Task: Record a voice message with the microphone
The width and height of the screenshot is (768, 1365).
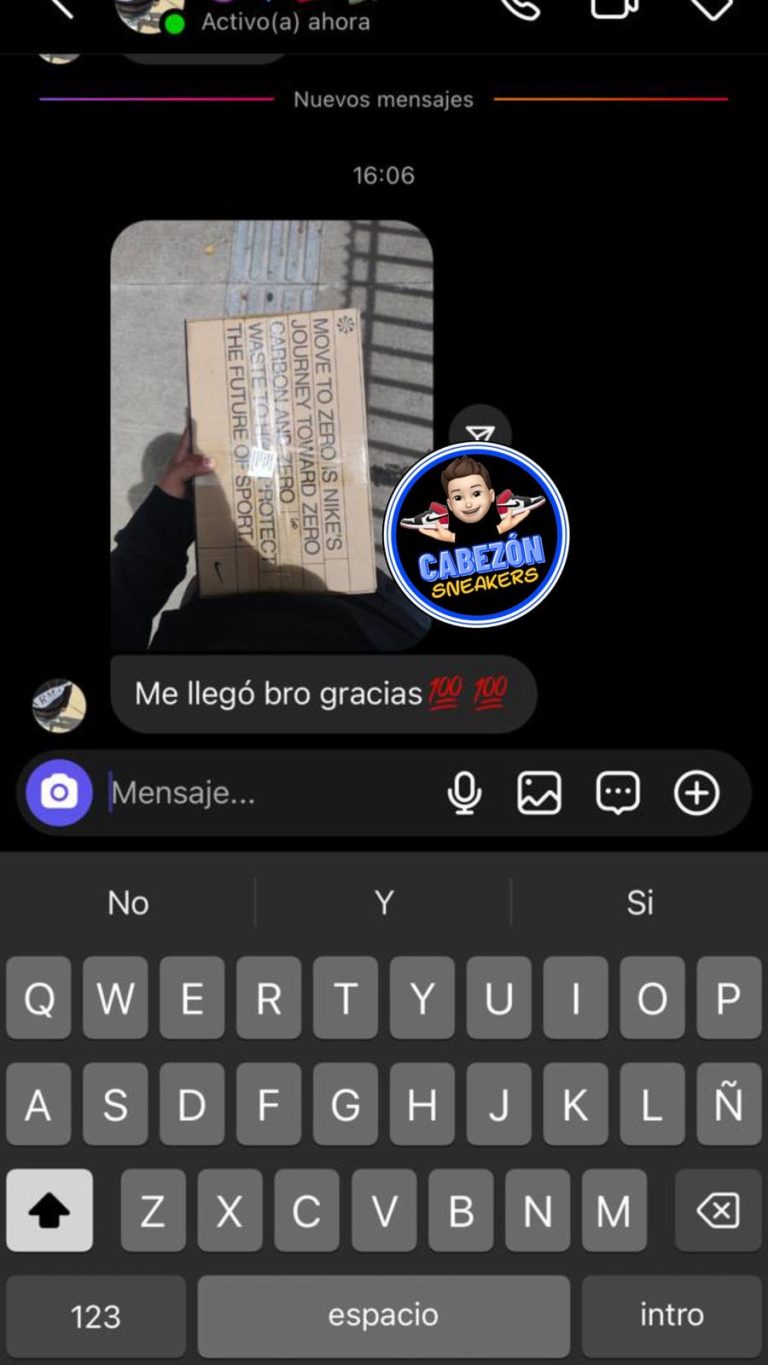Action: (x=464, y=793)
